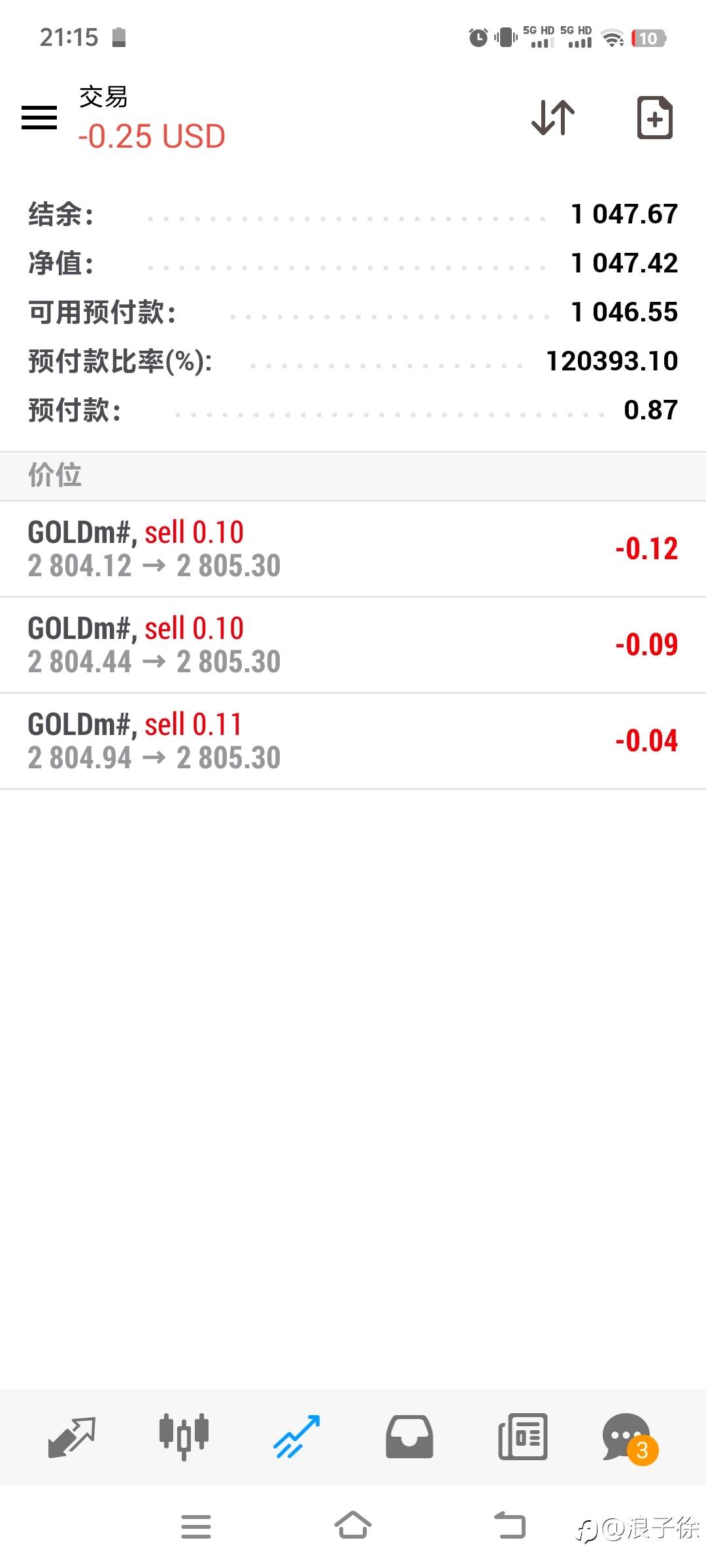Open the news tab
Image resolution: width=706 pixels, height=1568 pixels.
(x=522, y=1437)
